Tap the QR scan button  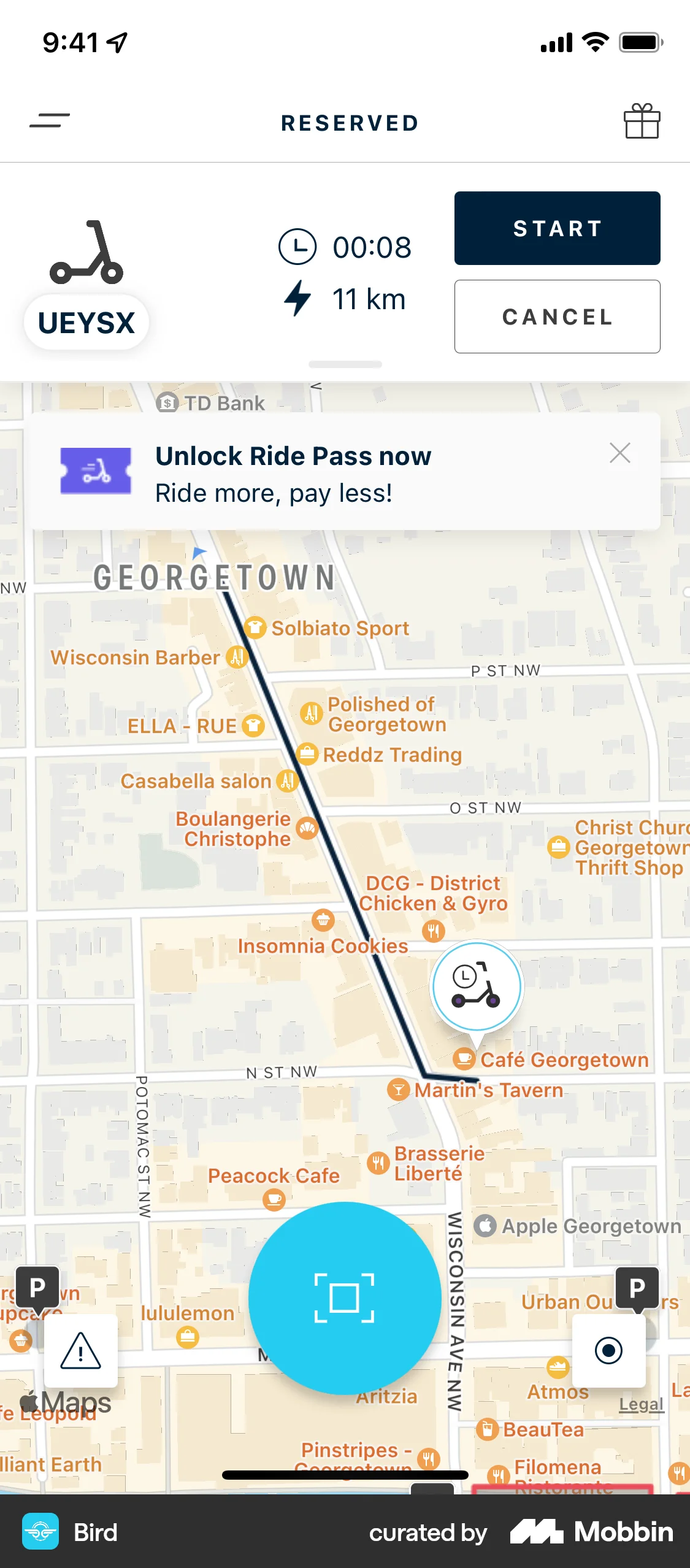click(x=345, y=1297)
